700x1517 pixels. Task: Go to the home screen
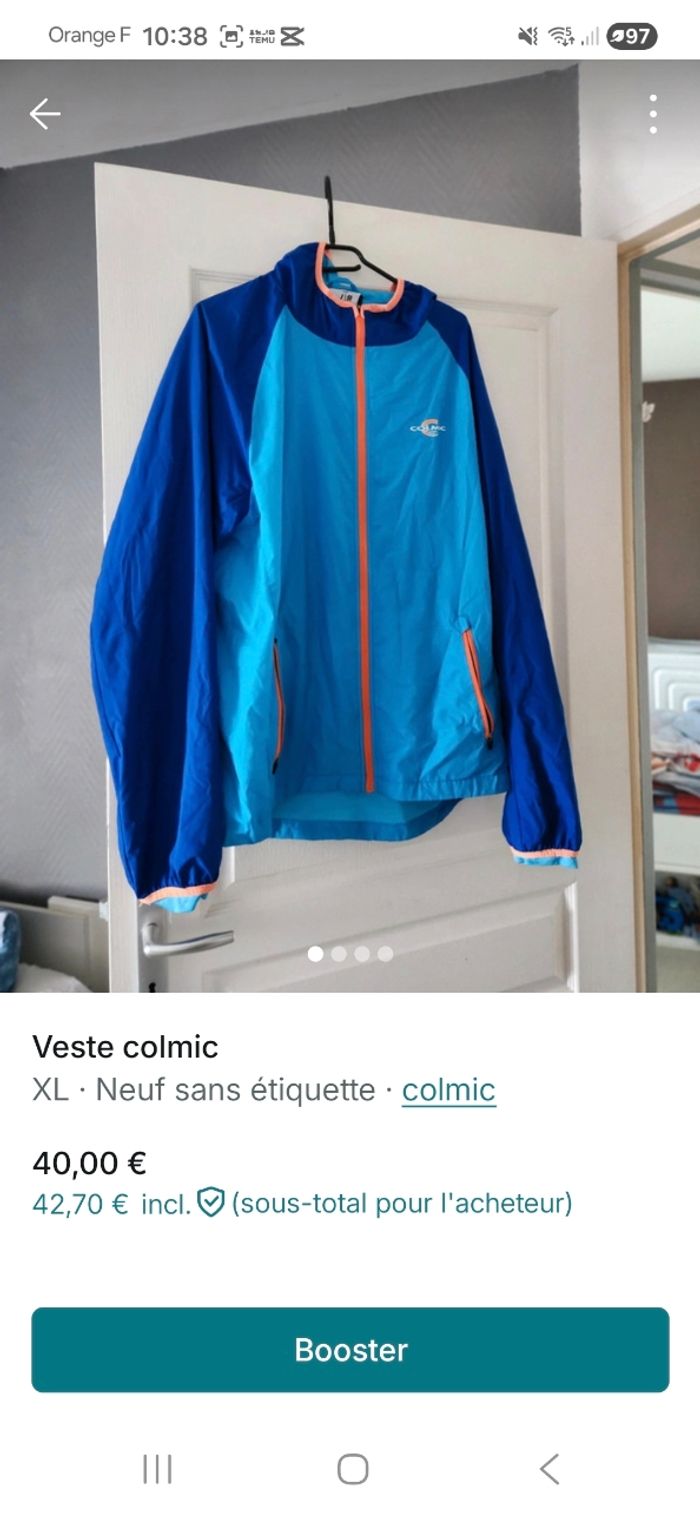352,1469
